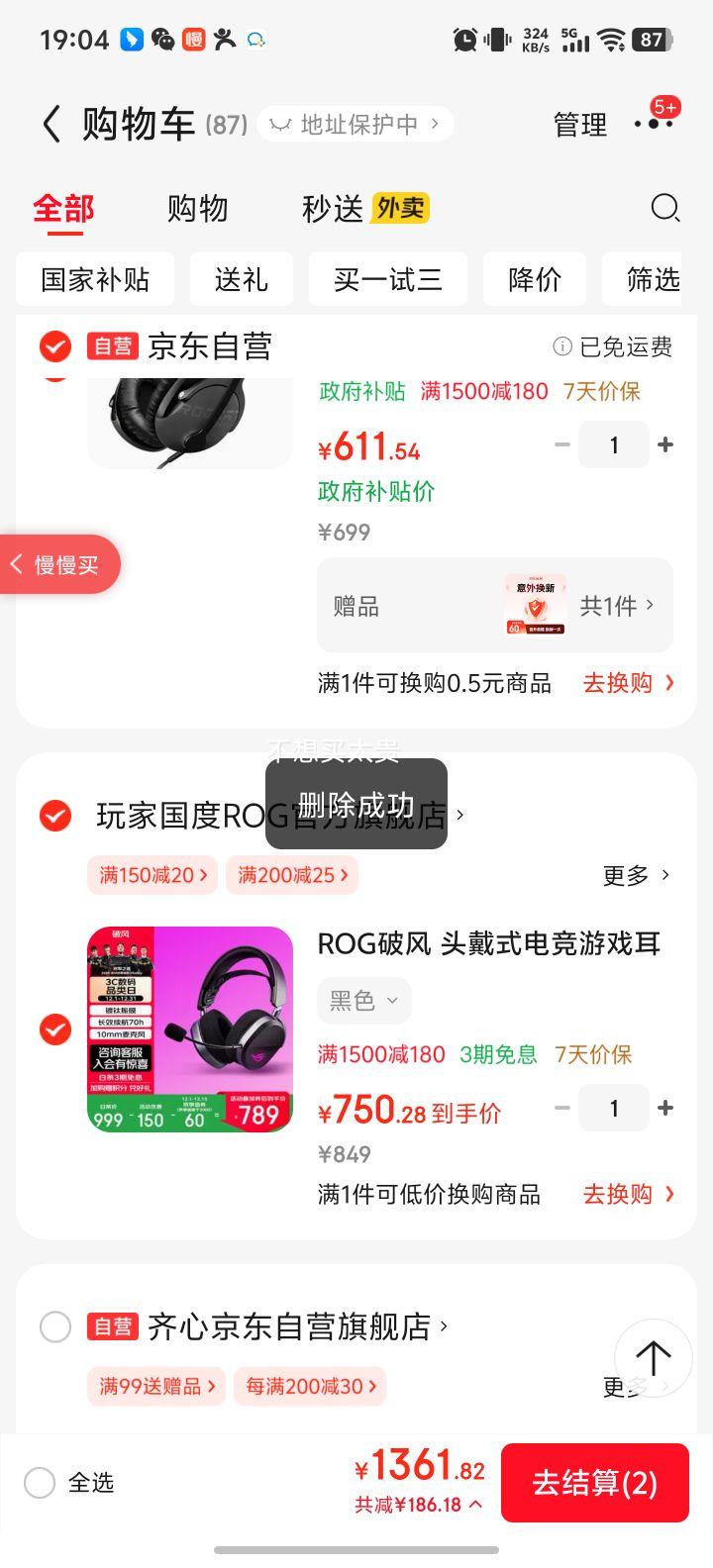
Task: Enable the 全选 select-all checkbox
Action: click(40, 1483)
